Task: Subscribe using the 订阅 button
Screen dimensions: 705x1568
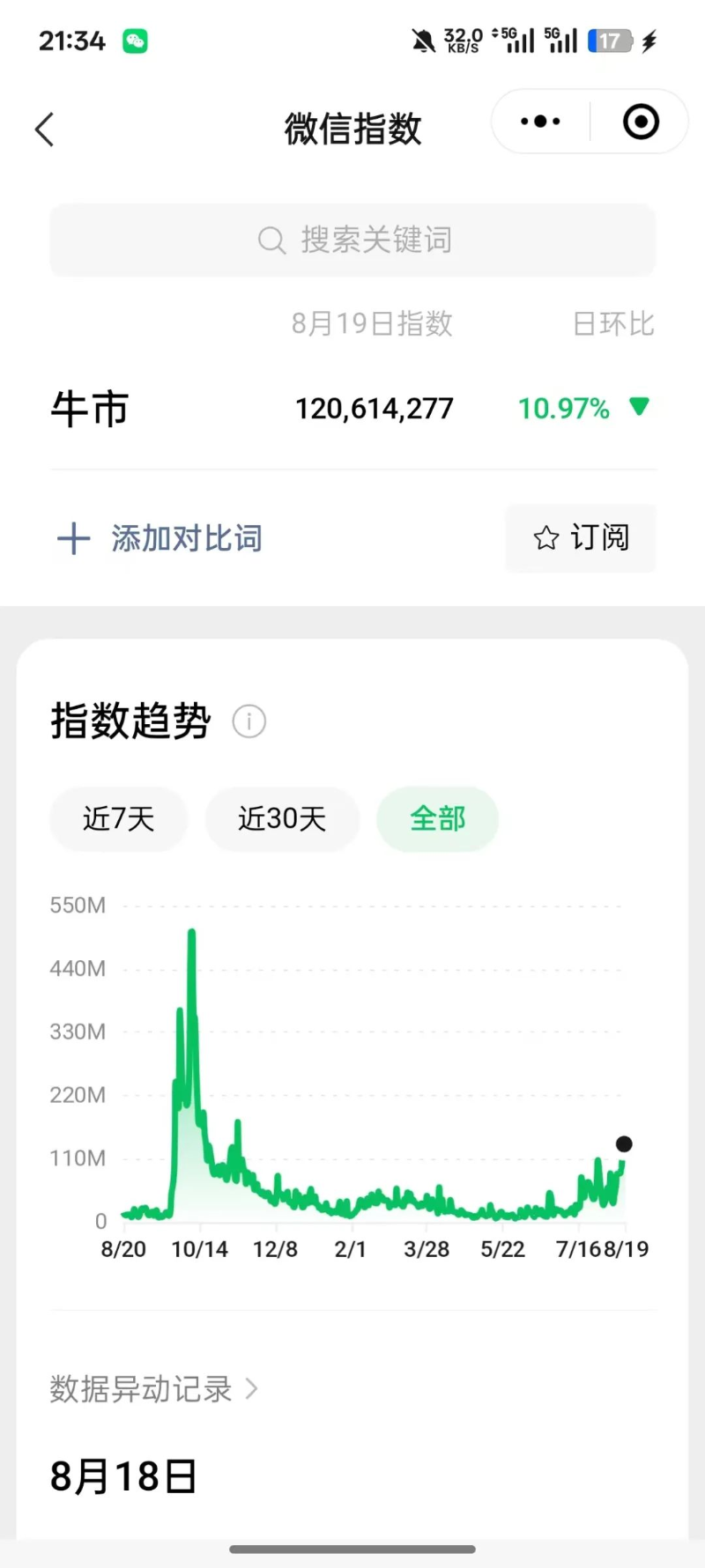Action: coord(581,538)
